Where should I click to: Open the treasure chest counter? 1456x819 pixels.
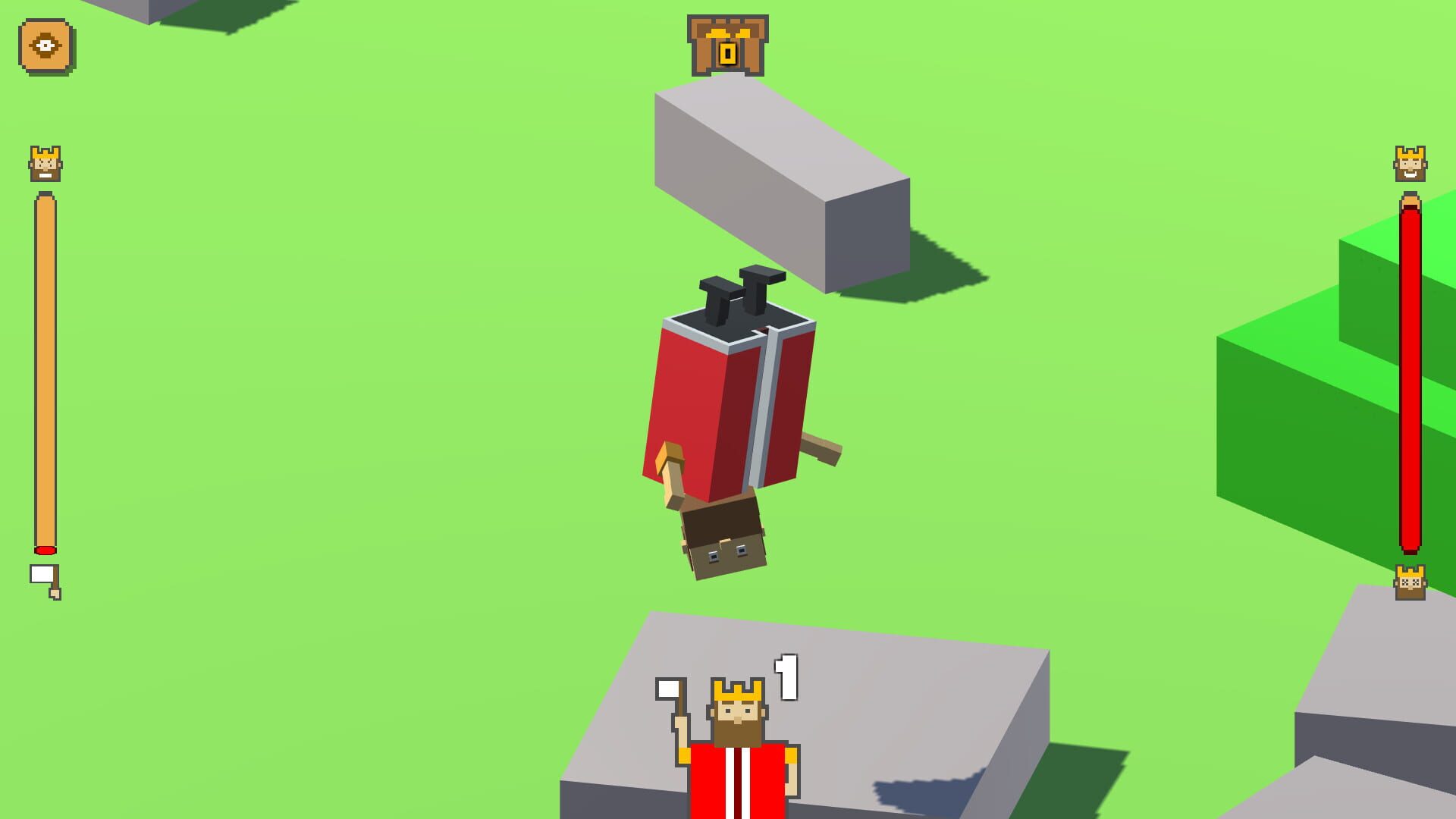727,46
